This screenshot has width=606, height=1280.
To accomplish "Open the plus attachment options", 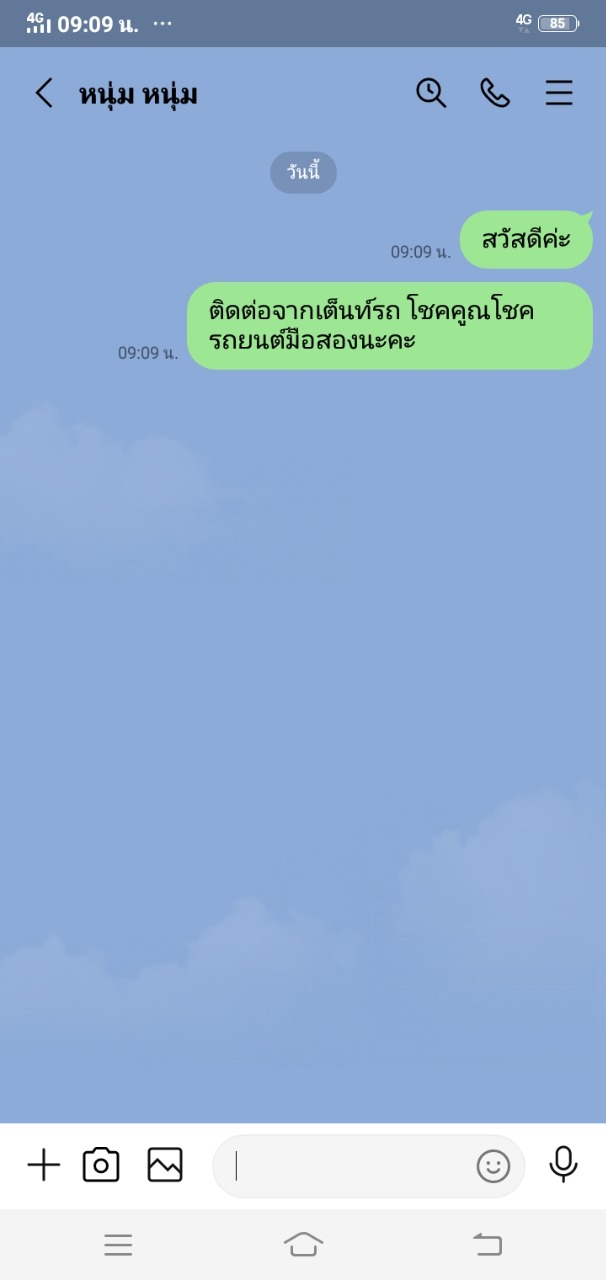I will tap(43, 1165).
